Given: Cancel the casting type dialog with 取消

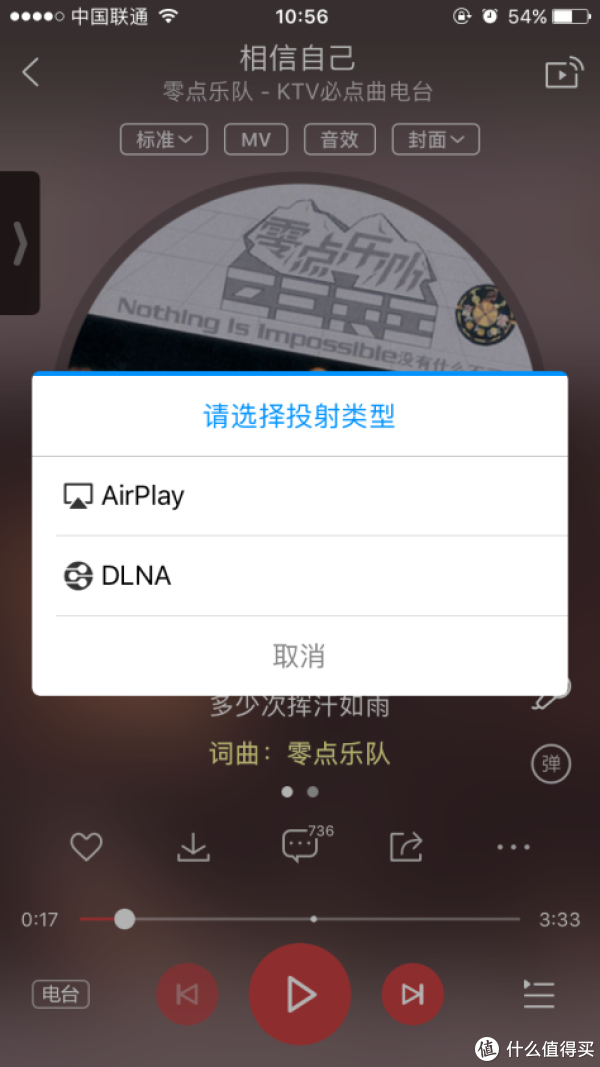Looking at the screenshot, I should tap(300, 656).
